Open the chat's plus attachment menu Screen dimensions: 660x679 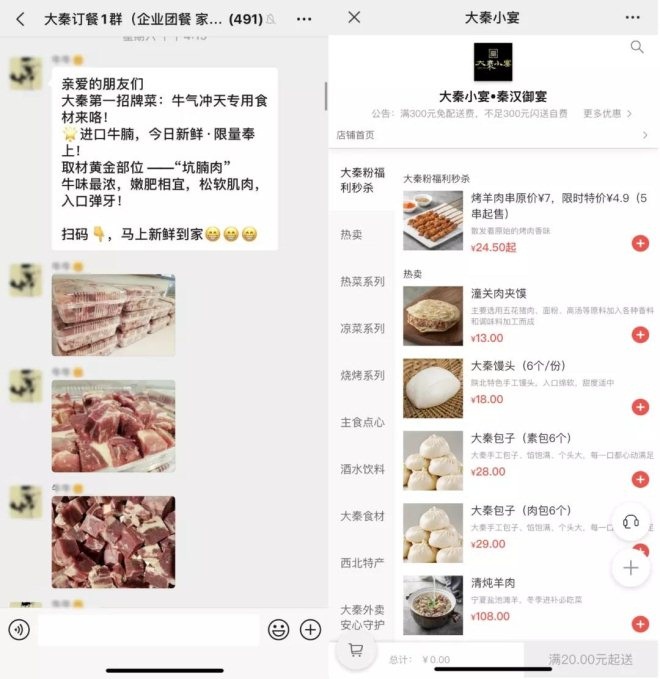pos(310,629)
